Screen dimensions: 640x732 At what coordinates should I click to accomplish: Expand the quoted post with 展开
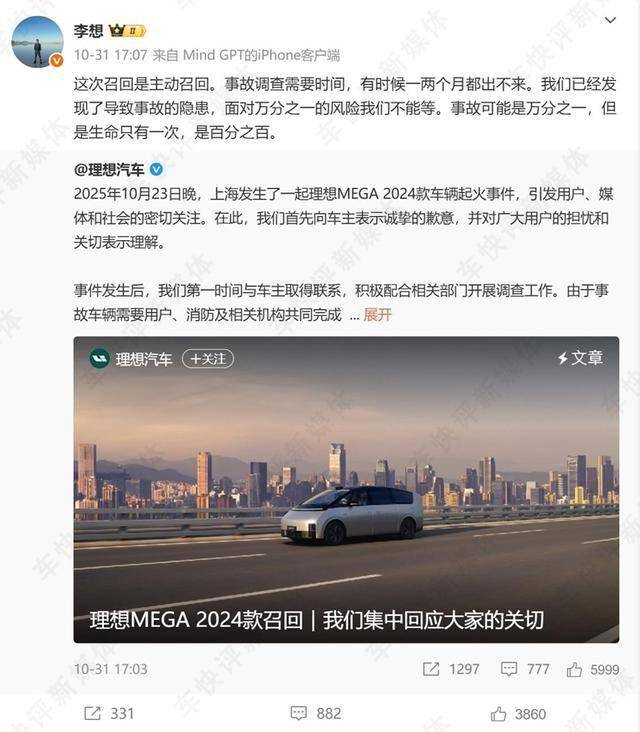point(378,314)
